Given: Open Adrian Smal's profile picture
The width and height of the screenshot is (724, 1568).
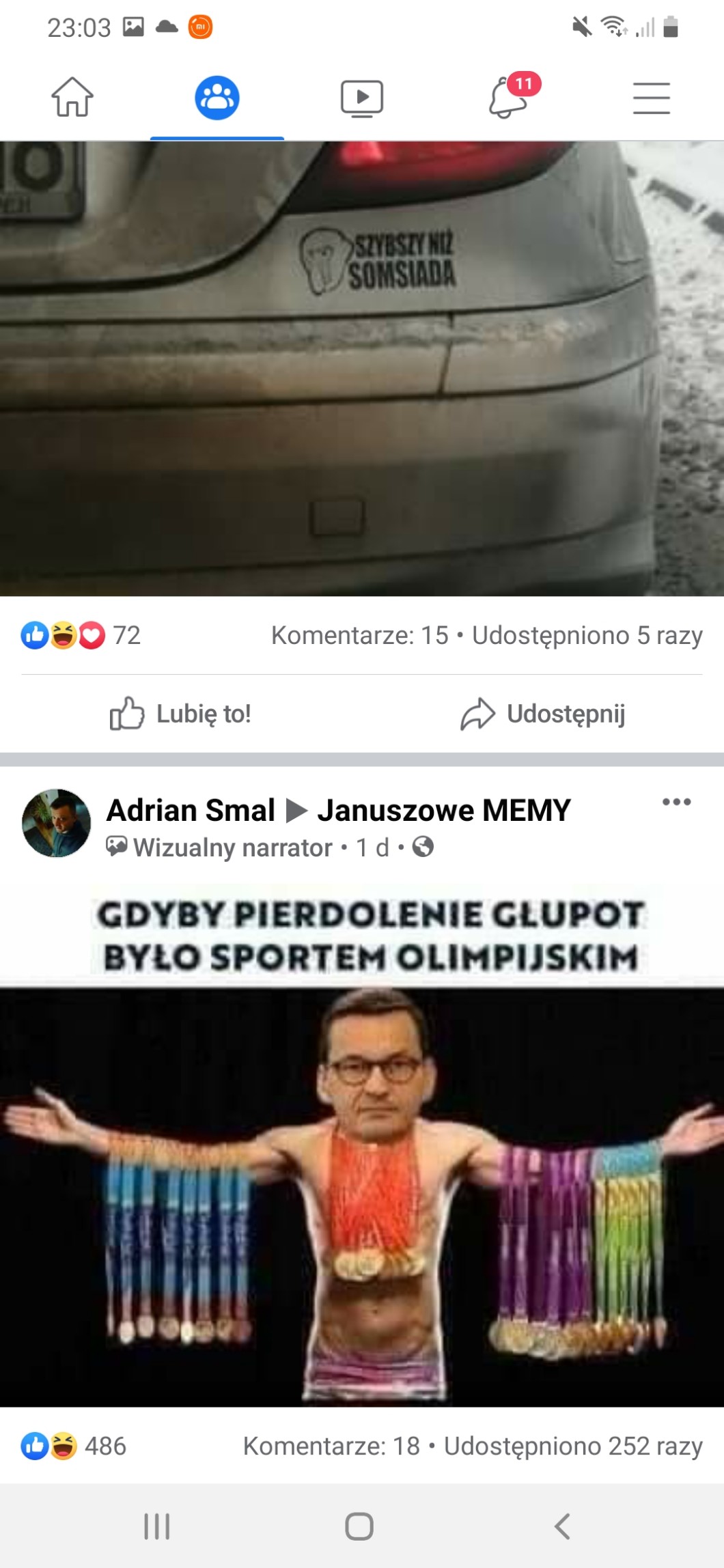Looking at the screenshot, I should [x=57, y=823].
